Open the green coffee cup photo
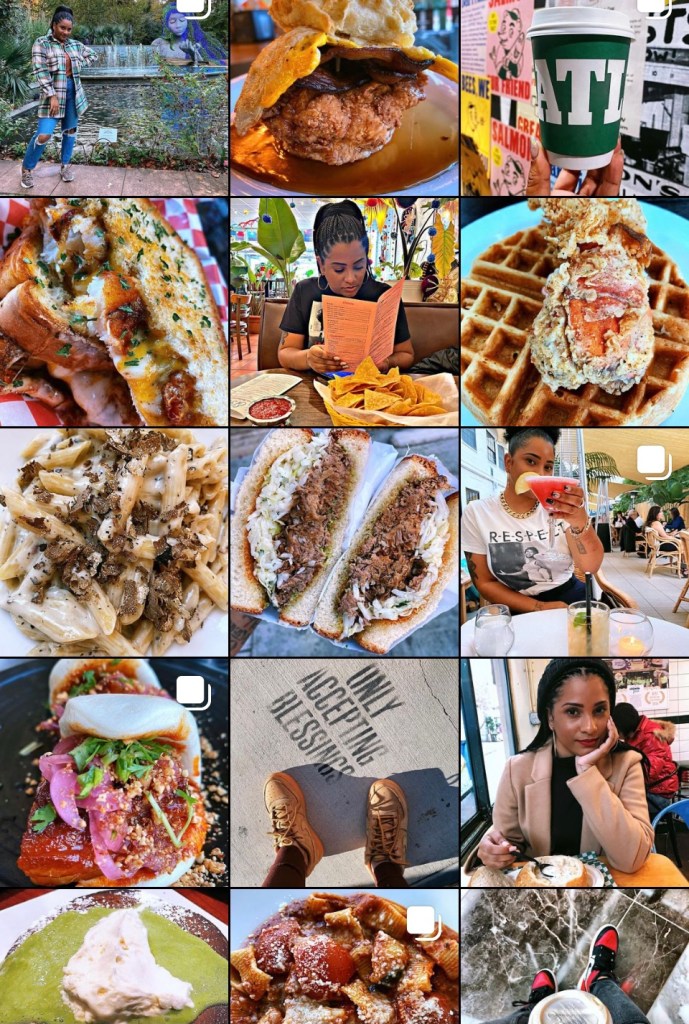 [575, 97]
